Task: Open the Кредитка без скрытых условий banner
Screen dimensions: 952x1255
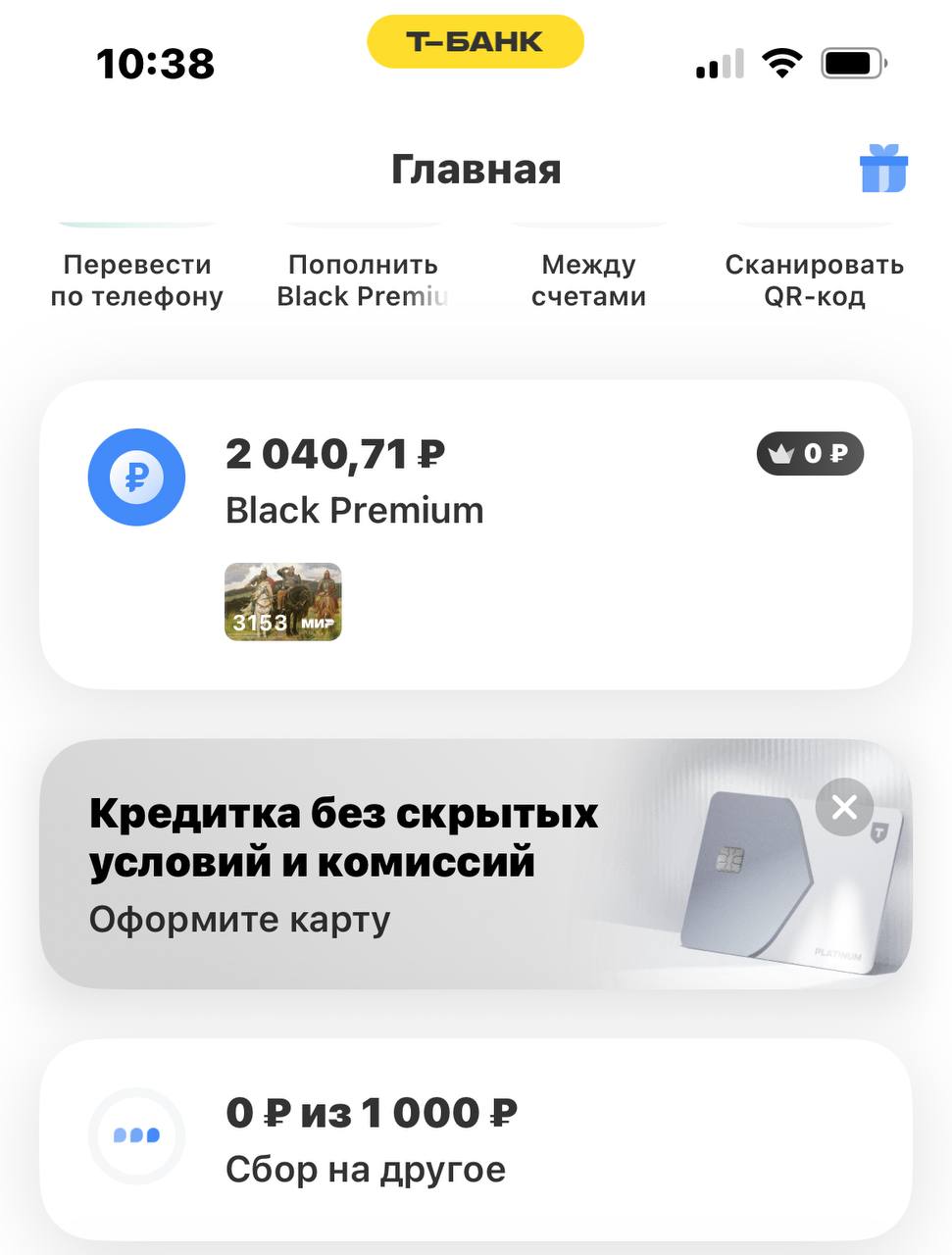Action: click(x=343, y=863)
